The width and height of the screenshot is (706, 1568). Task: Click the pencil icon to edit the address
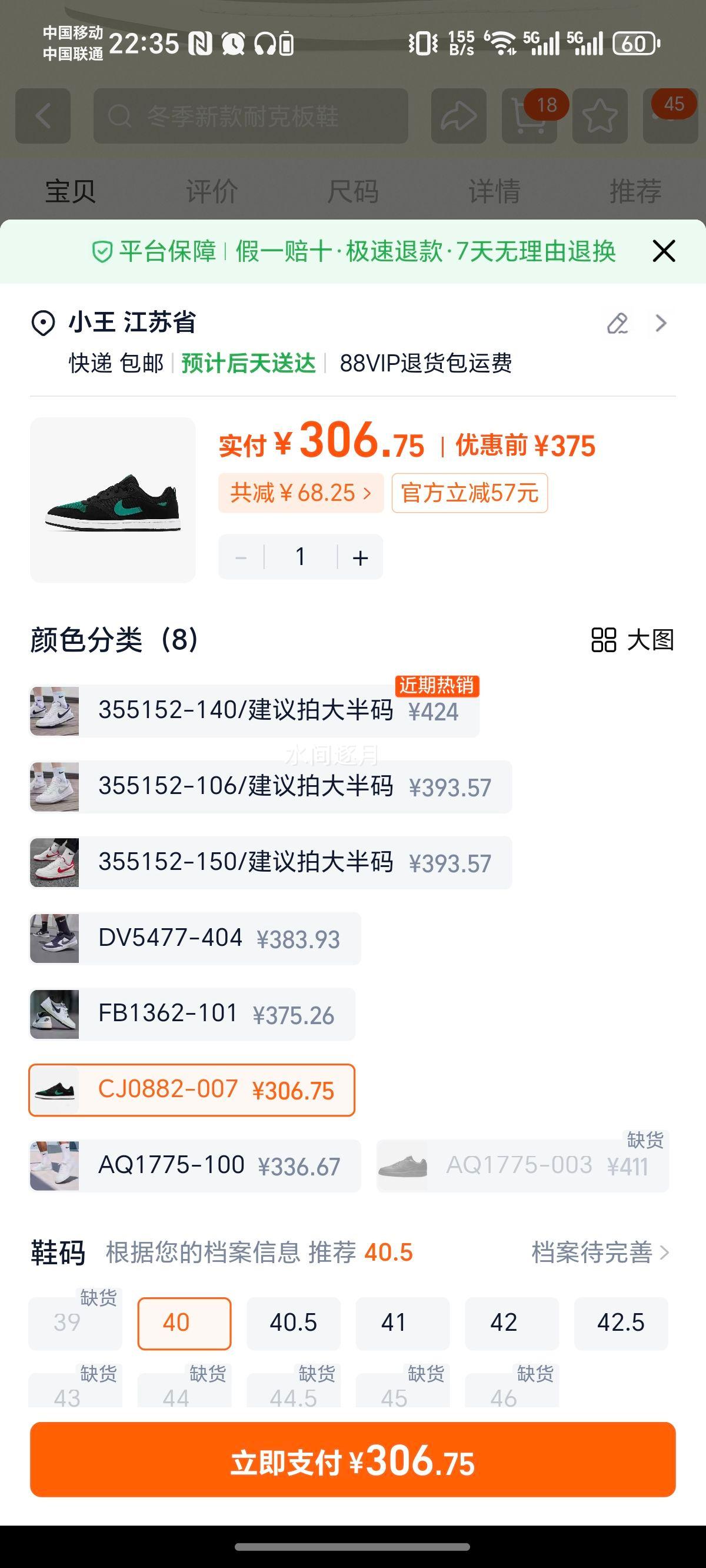click(x=618, y=324)
